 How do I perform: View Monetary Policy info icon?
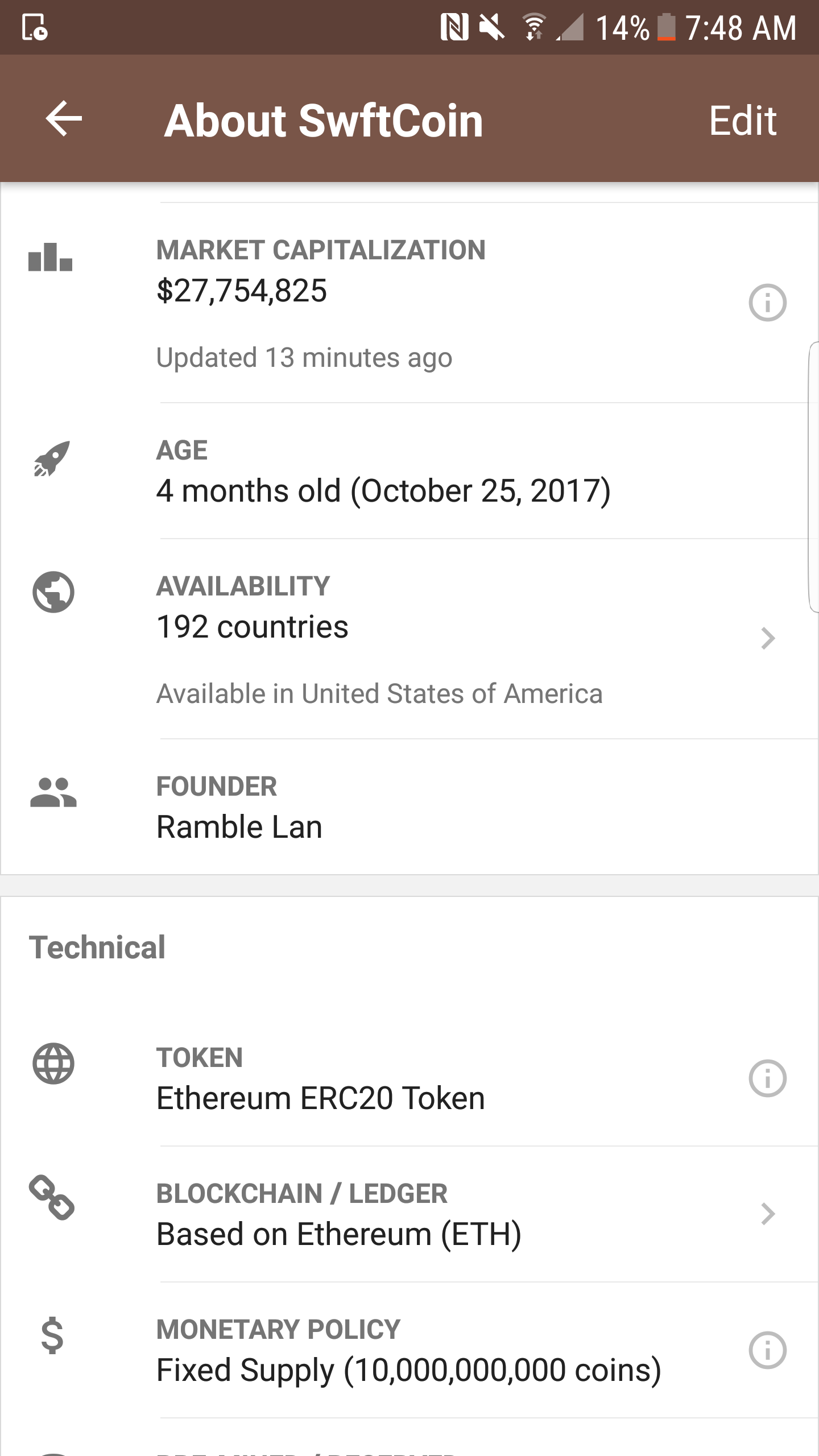pyautogui.click(x=767, y=1350)
